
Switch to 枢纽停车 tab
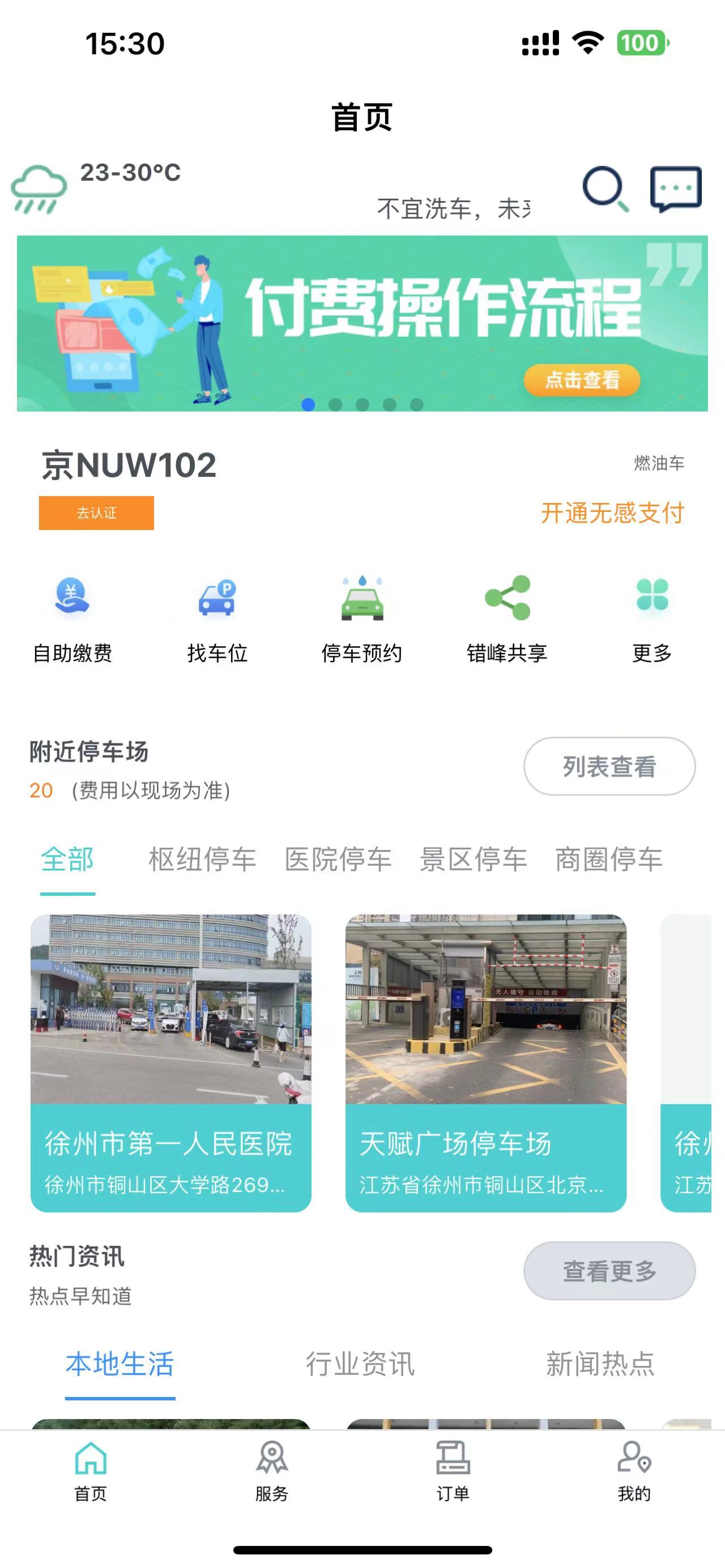tap(202, 860)
